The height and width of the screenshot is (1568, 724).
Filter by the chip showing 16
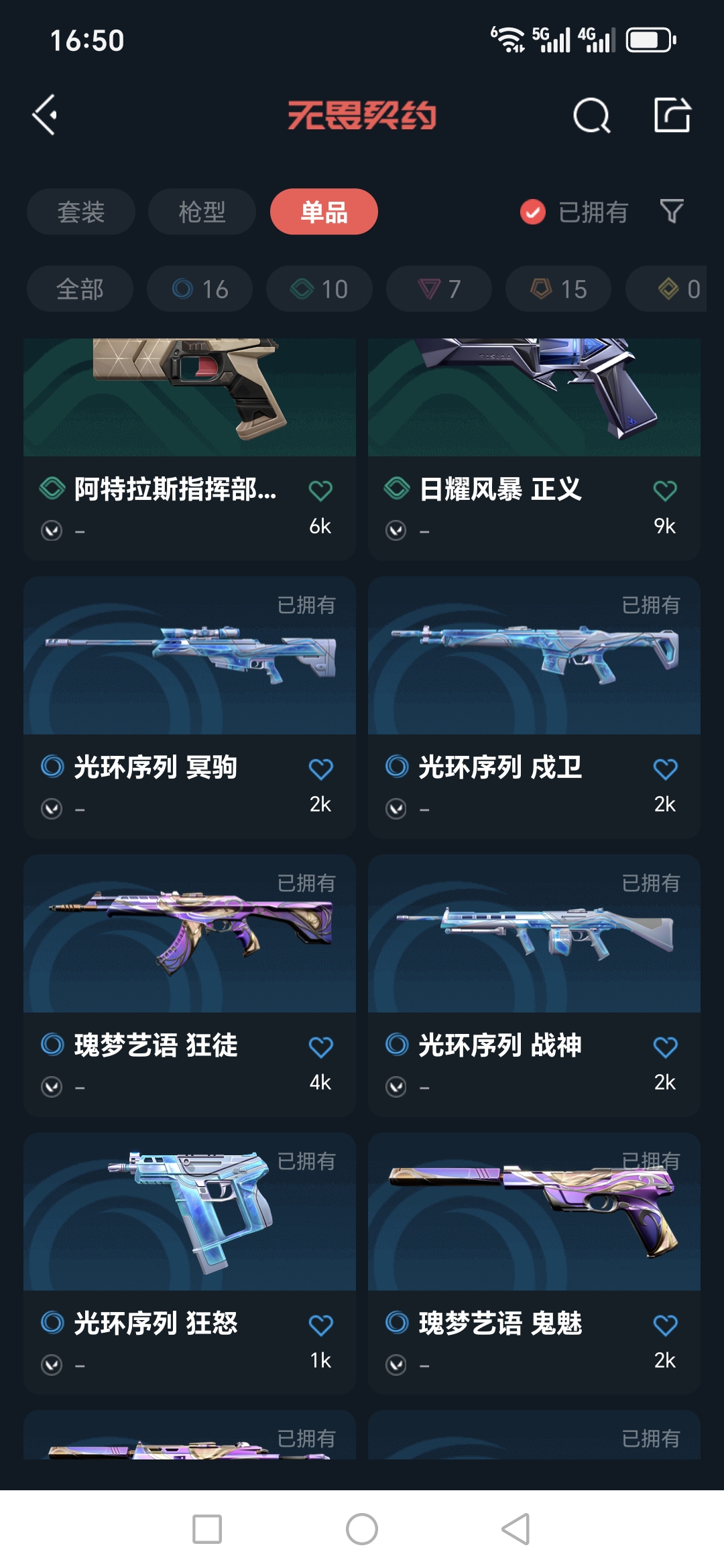point(200,289)
